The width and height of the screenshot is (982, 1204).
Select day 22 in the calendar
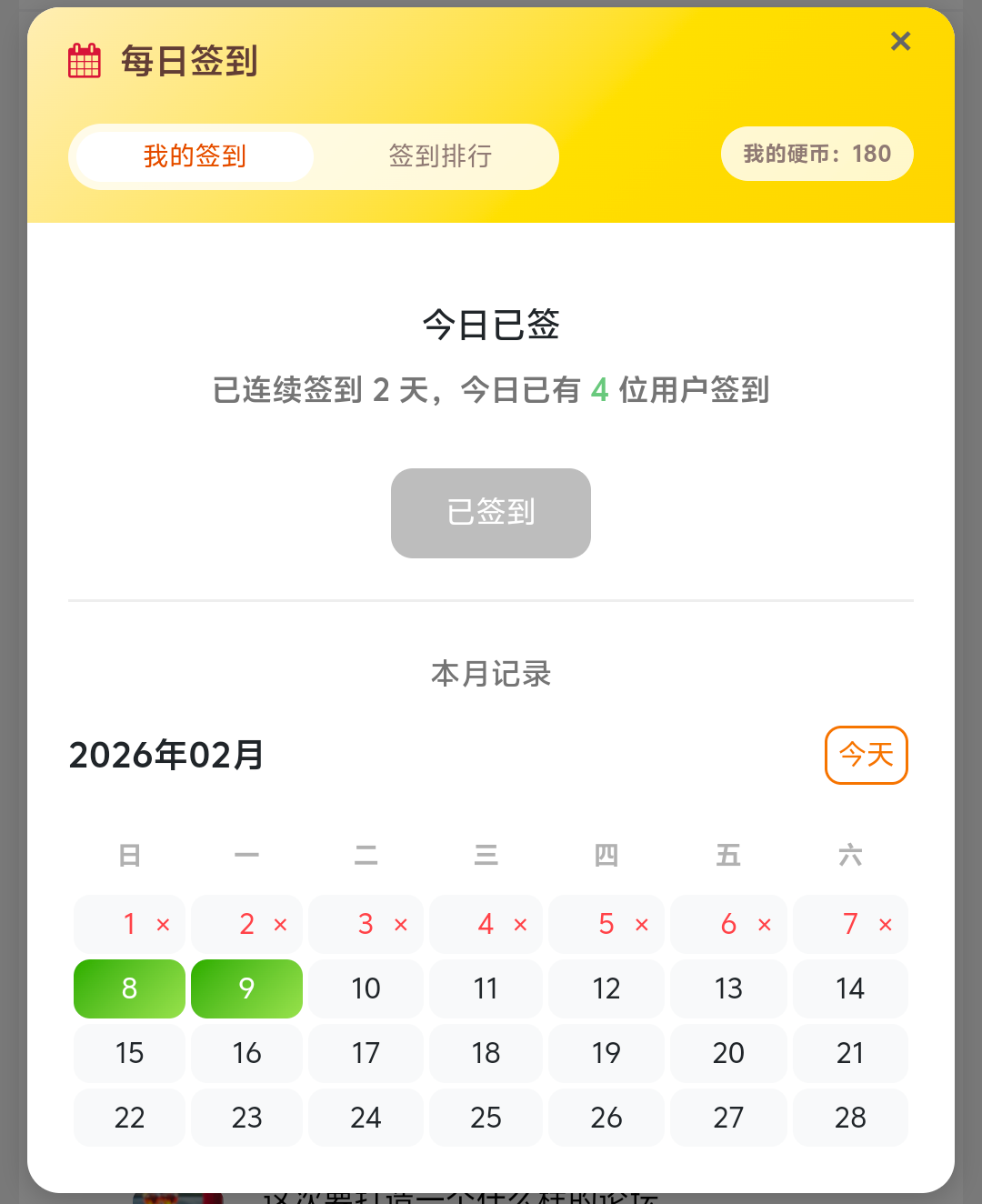point(130,1118)
